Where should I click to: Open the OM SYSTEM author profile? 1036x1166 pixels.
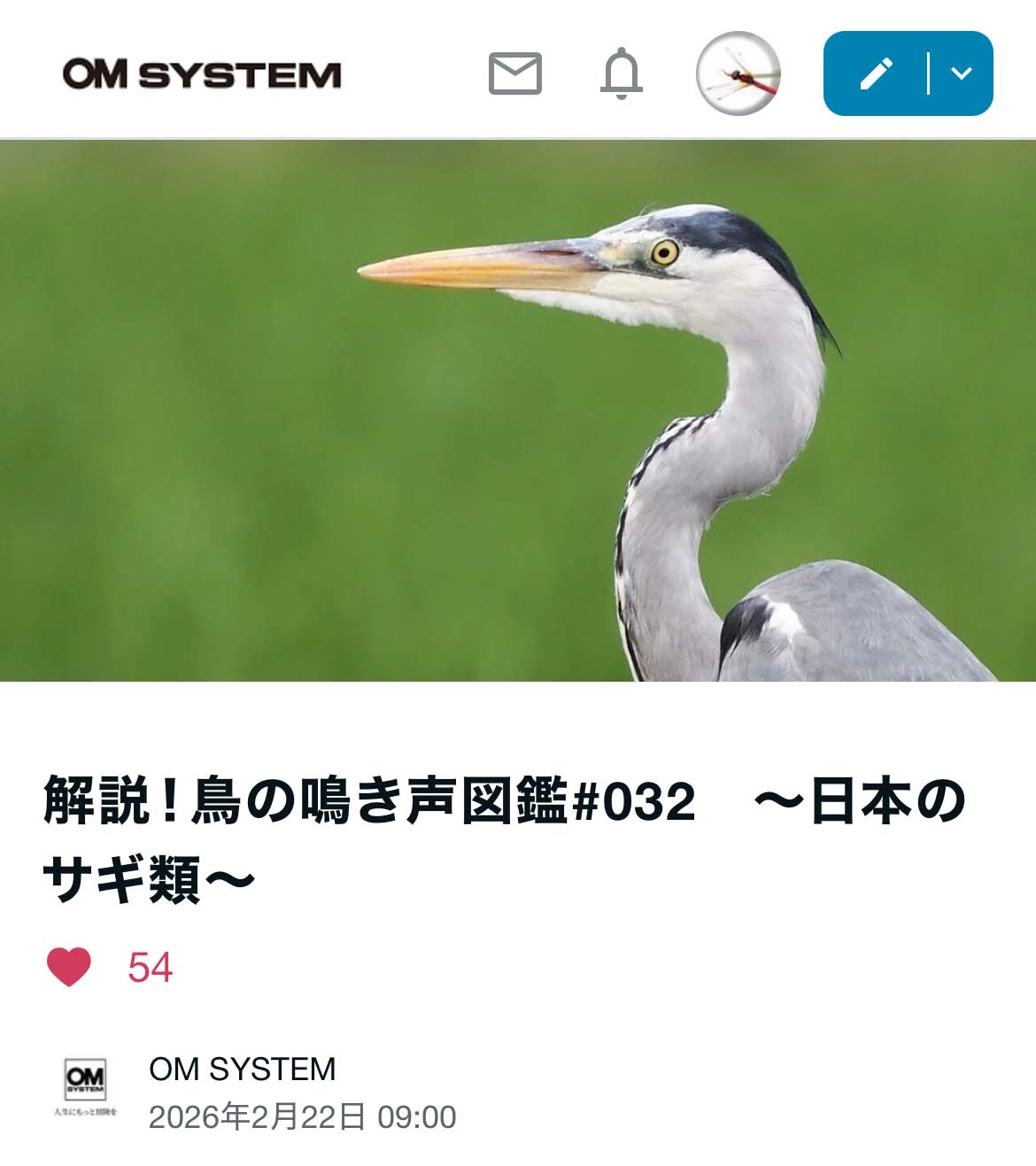click(242, 1069)
